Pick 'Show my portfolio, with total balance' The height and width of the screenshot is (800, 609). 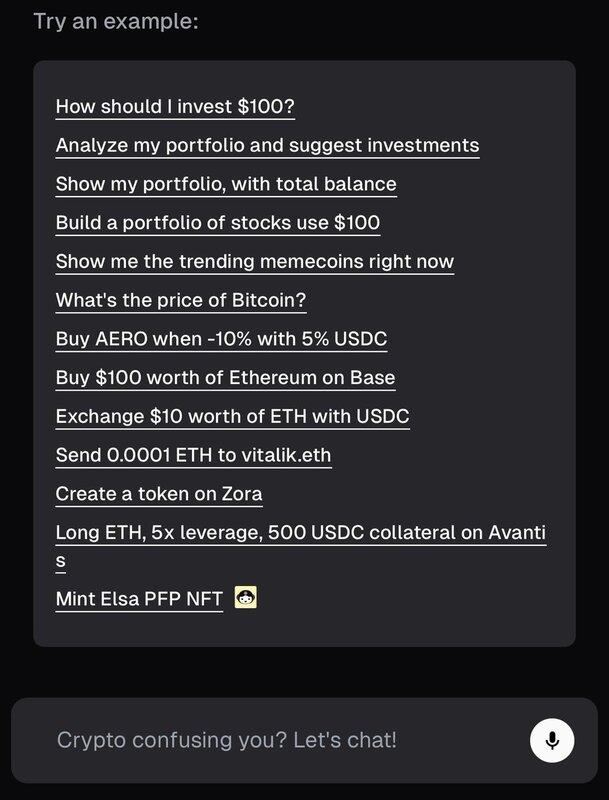226,184
